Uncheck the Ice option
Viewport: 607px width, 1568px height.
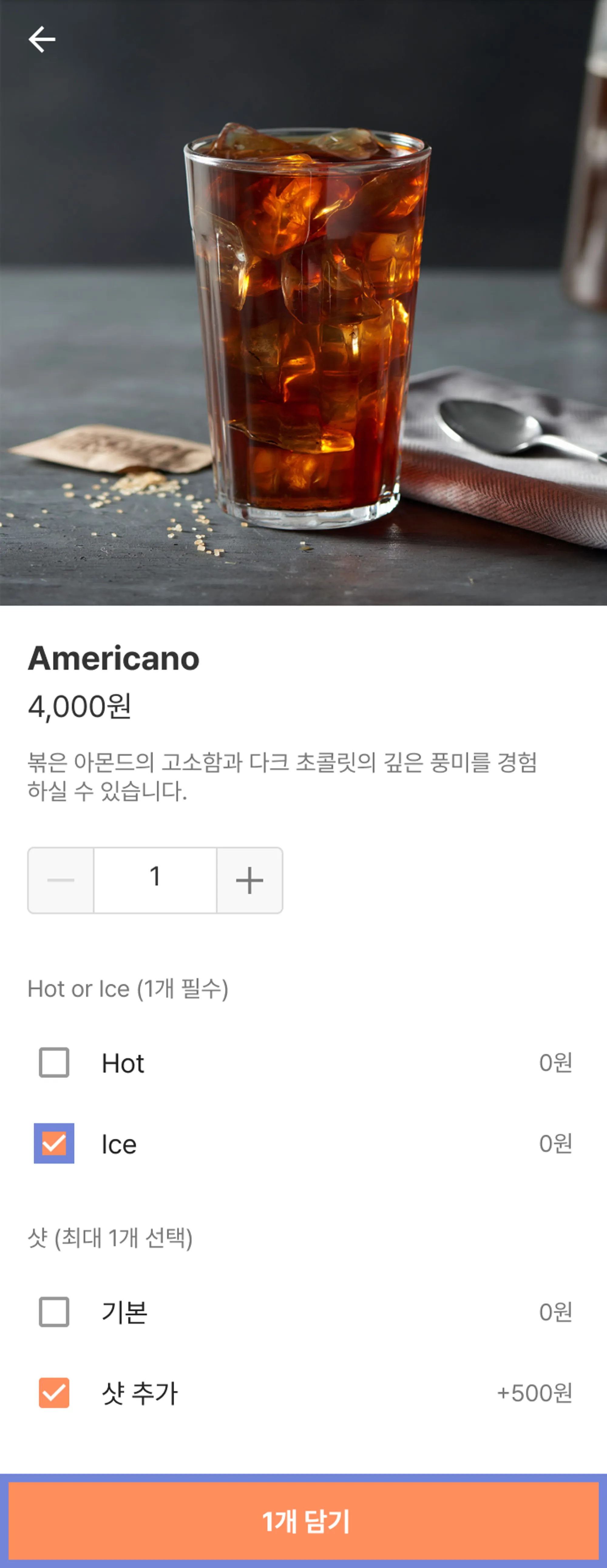54,1143
